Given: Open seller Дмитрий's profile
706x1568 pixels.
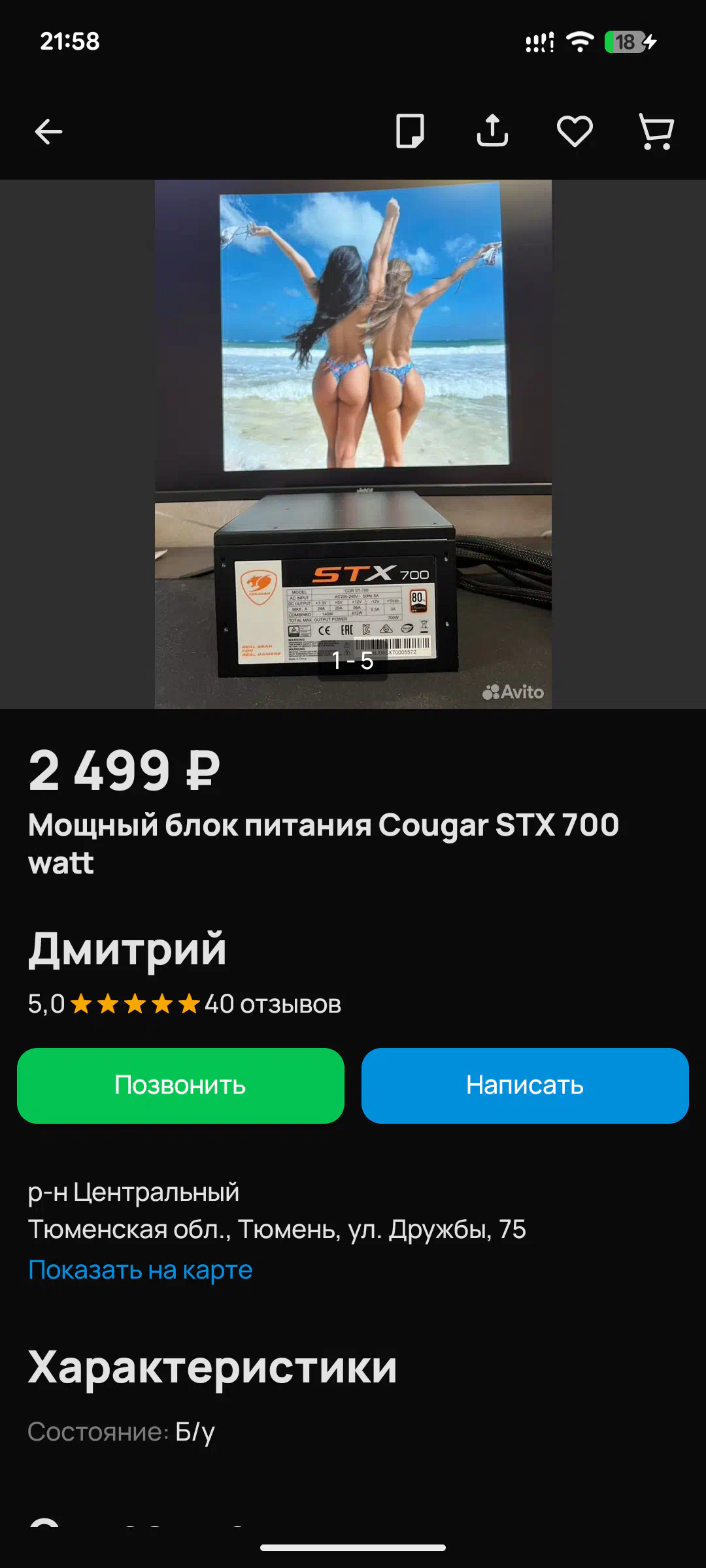Looking at the screenshot, I should pyautogui.click(x=127, y=949).
